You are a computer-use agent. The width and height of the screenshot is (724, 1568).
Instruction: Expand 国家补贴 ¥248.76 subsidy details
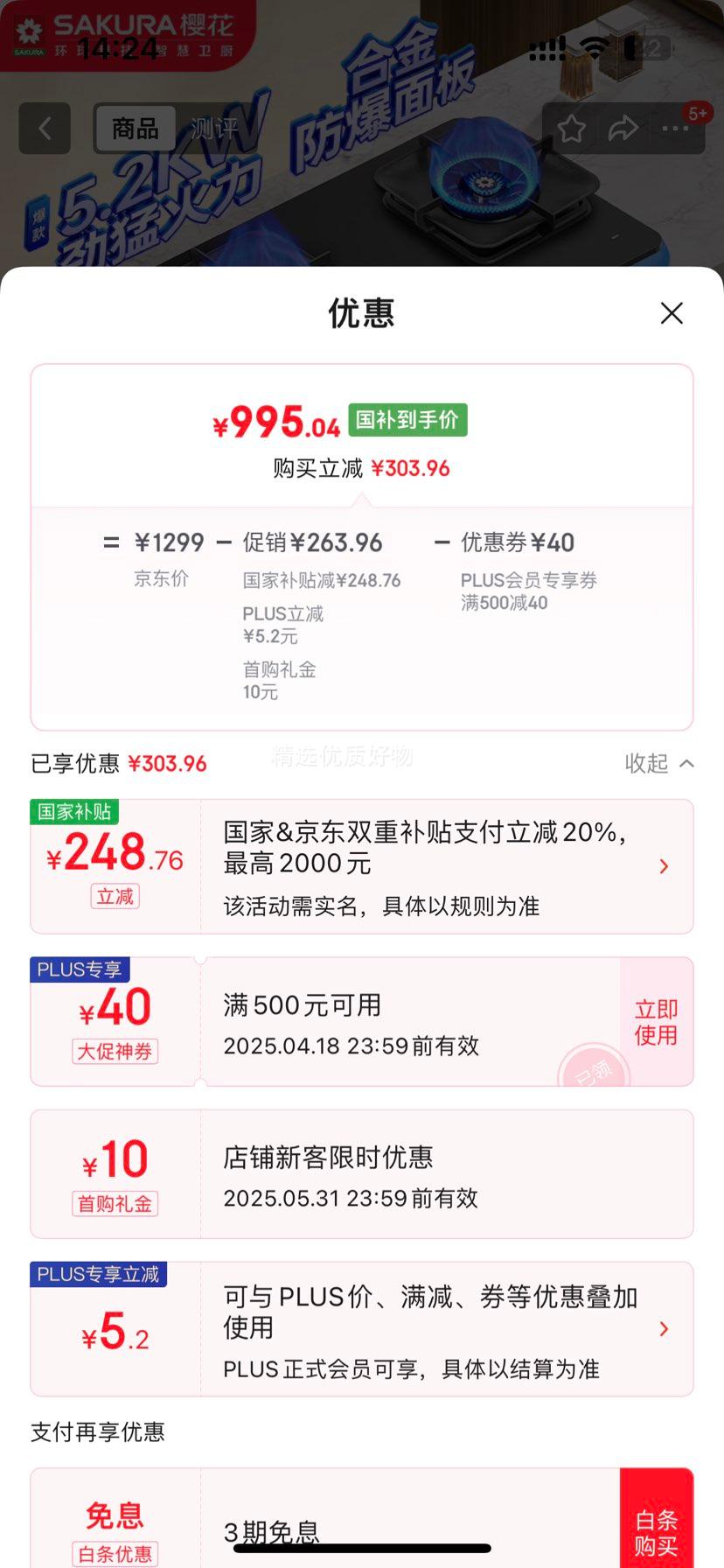[664, 865]
